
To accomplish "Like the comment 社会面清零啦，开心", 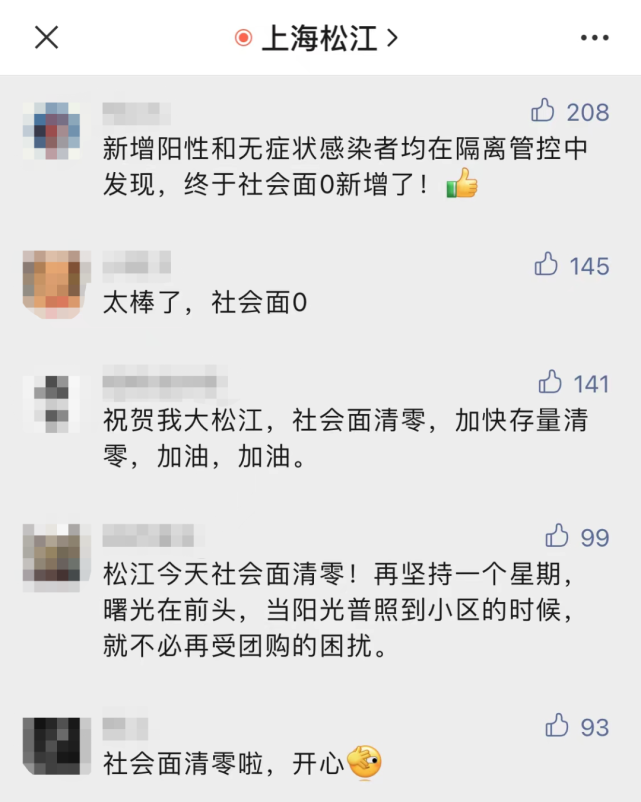I will point(557,726).
